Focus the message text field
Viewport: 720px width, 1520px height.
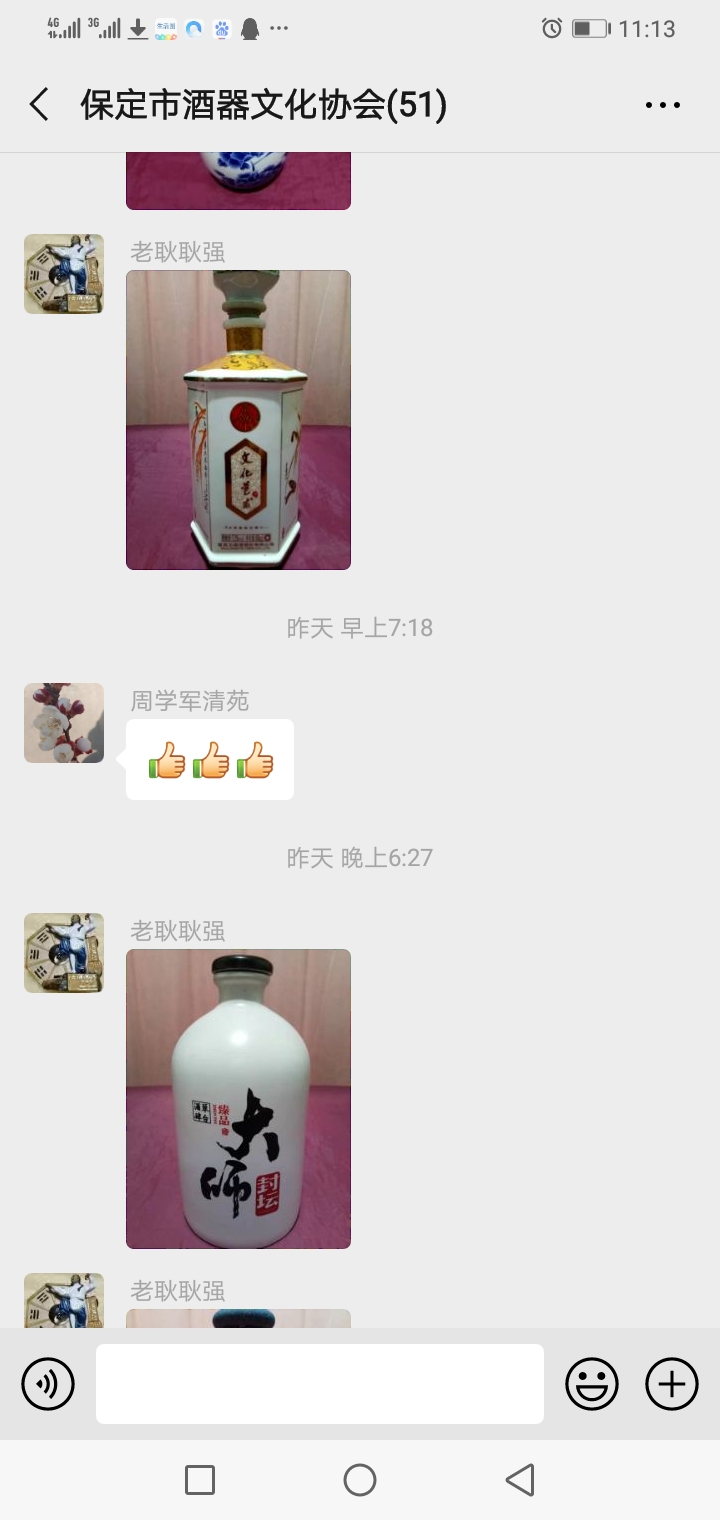click(x=320, y=1384)
